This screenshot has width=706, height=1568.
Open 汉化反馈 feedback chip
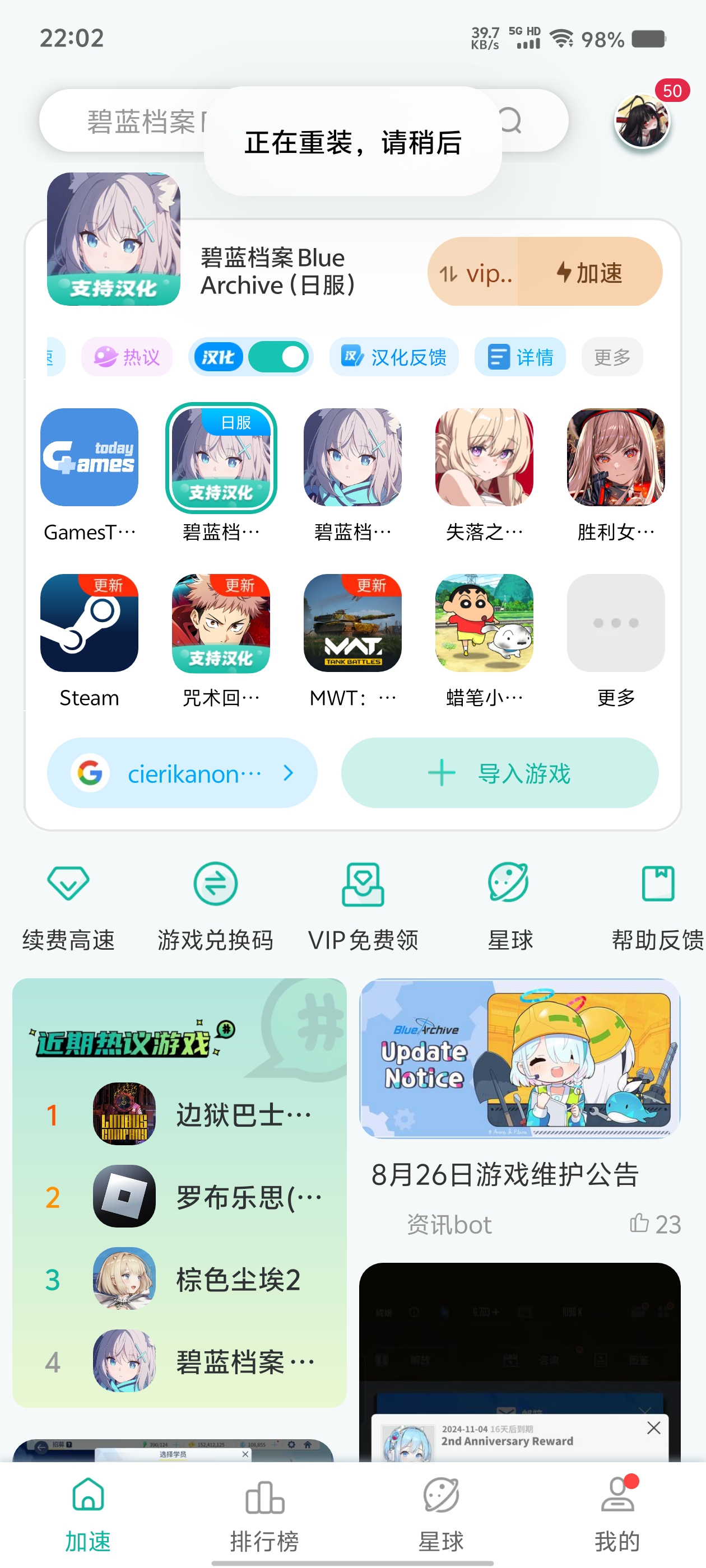(x=394, y=357)
